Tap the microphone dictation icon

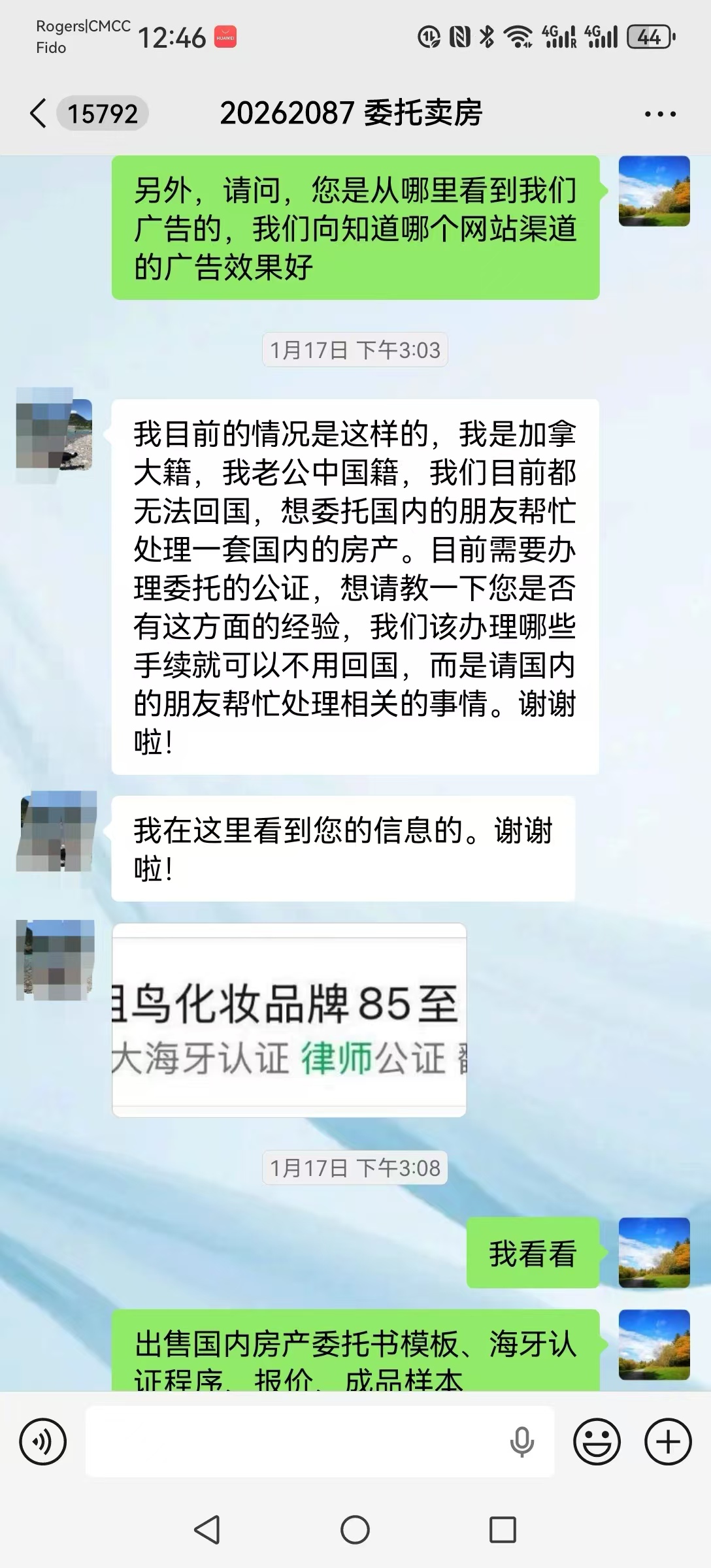click(x=521, y=1441)
